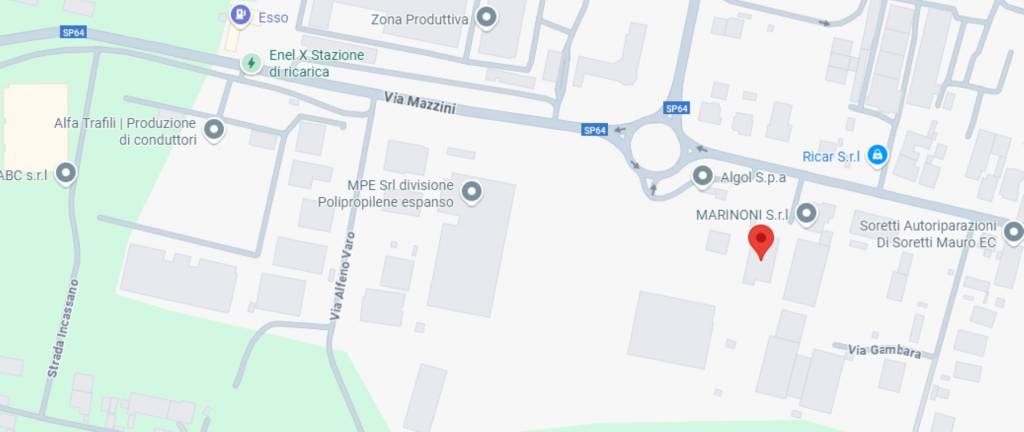Open the MARINONI S.r.l place pin
Viewport: 1024px width, 432px height.
[x=806, y=213]
